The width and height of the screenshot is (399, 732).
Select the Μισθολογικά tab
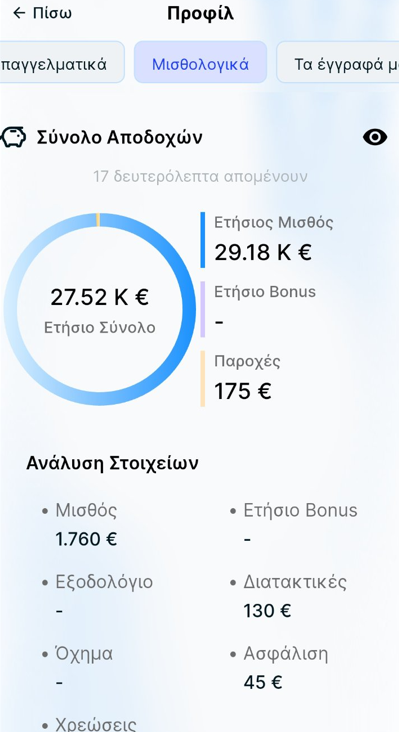[x=200, y=62]
